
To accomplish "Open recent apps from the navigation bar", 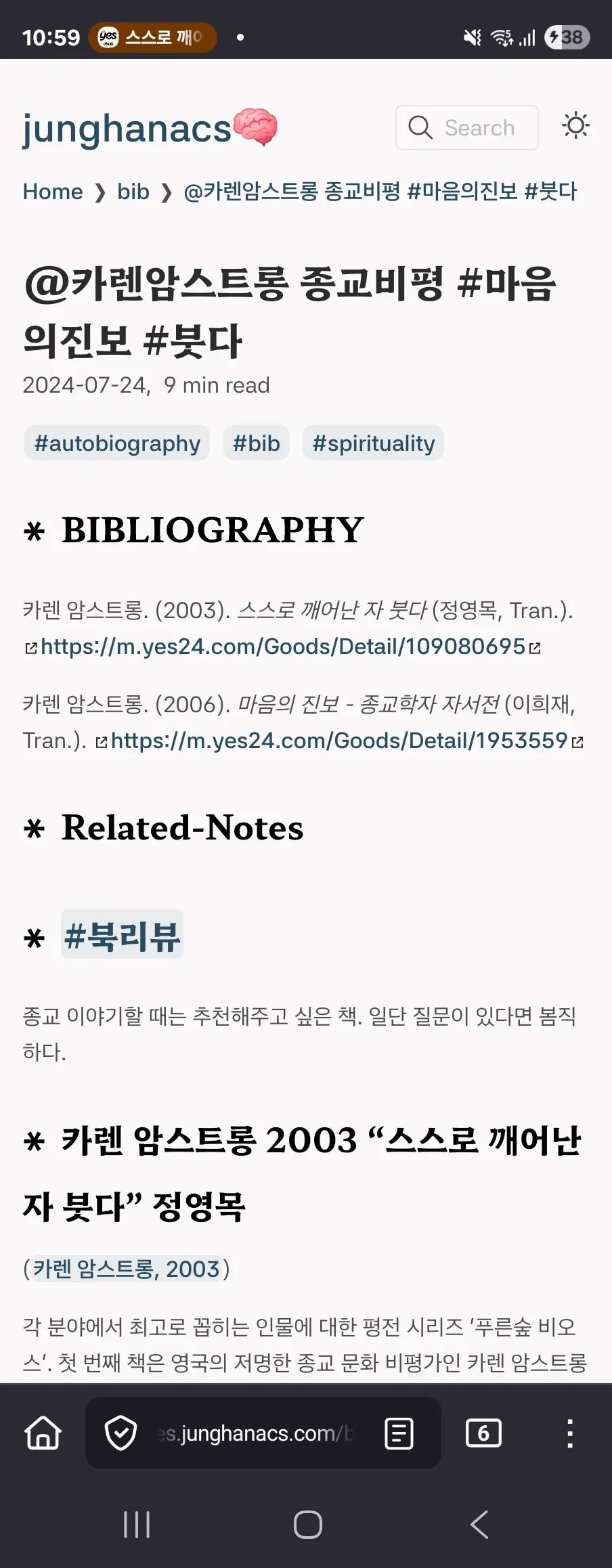I will tap(137, 1525).
